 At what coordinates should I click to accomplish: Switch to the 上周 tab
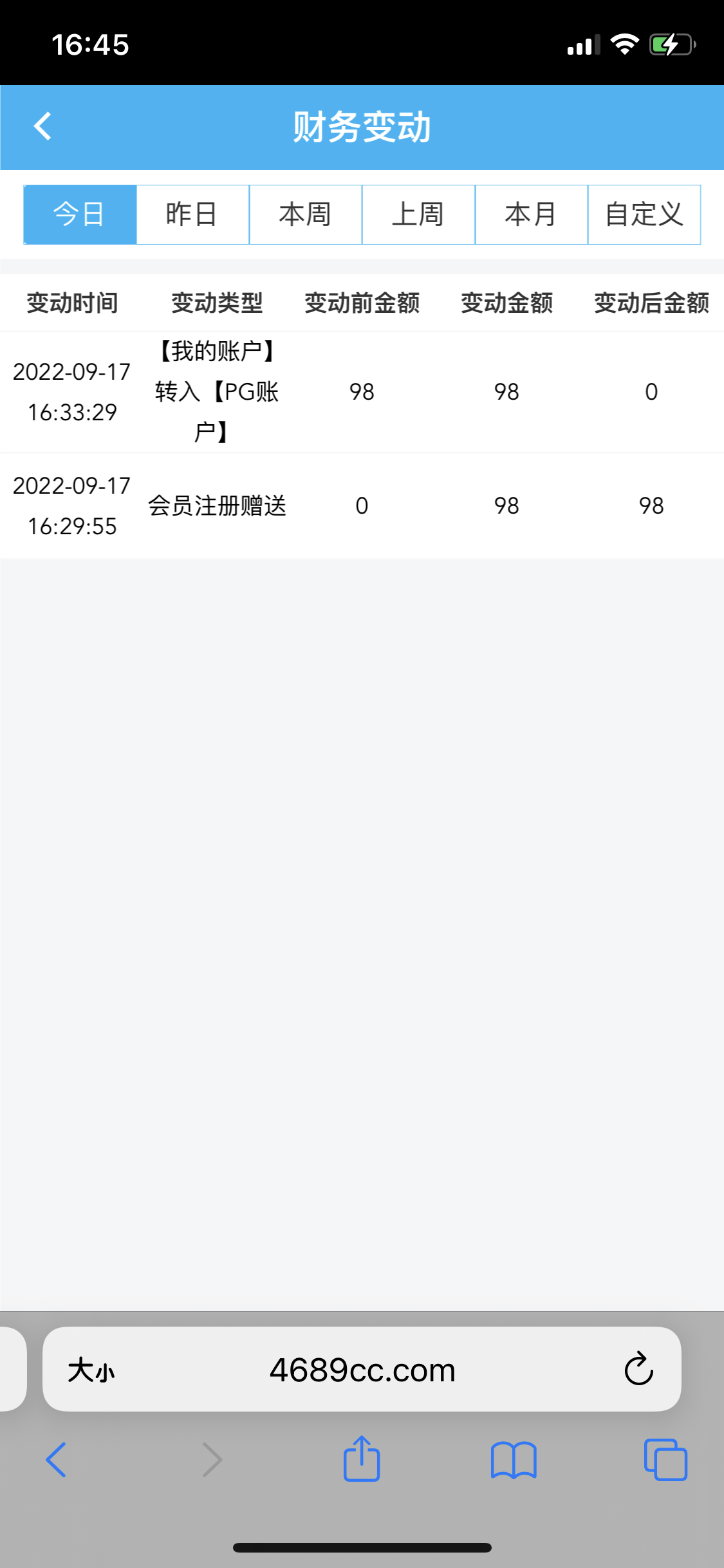click(418, 214)
